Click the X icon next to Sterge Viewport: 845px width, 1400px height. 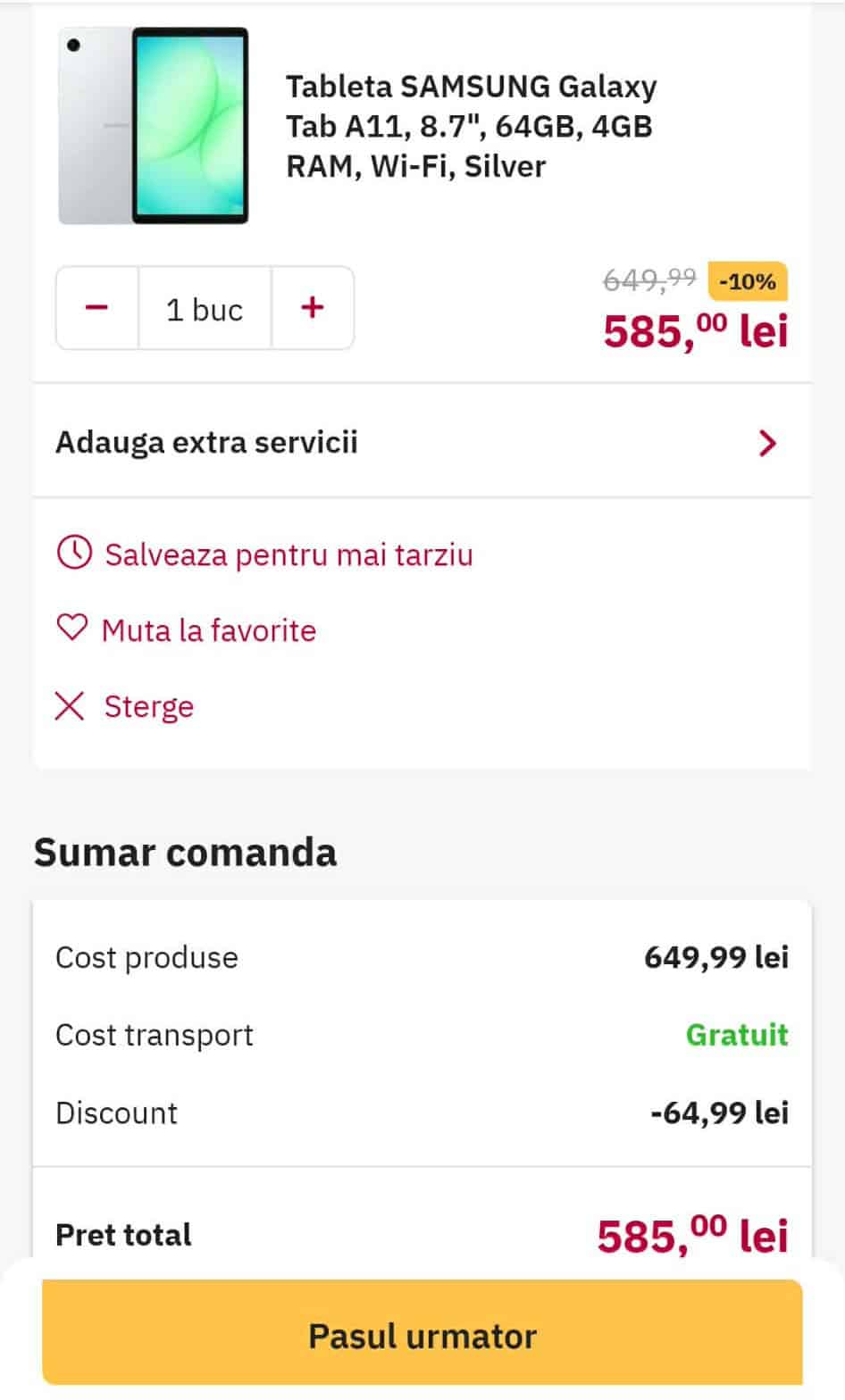click(71, 705)
